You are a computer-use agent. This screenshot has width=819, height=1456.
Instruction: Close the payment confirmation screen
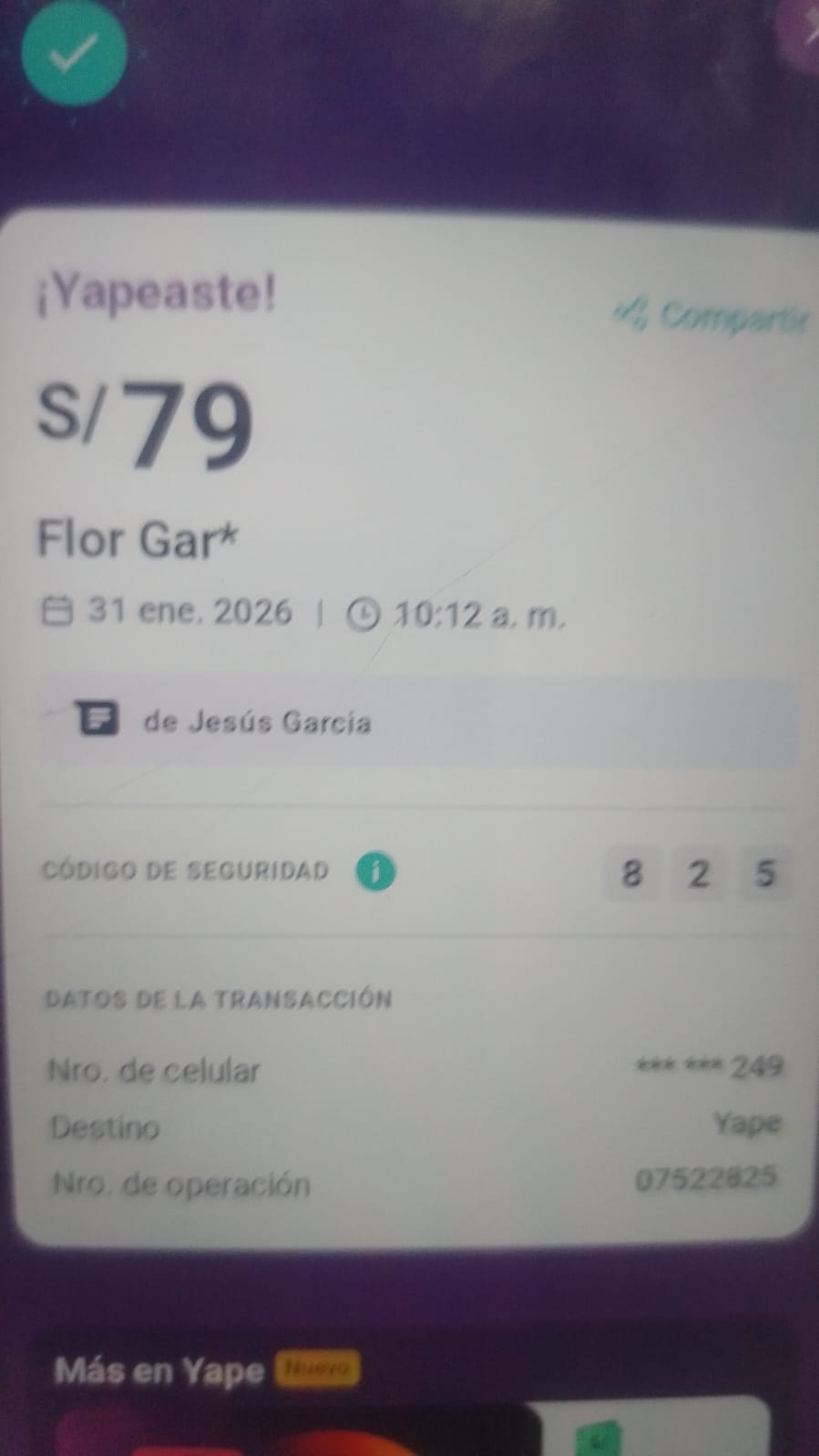[810, 29]
